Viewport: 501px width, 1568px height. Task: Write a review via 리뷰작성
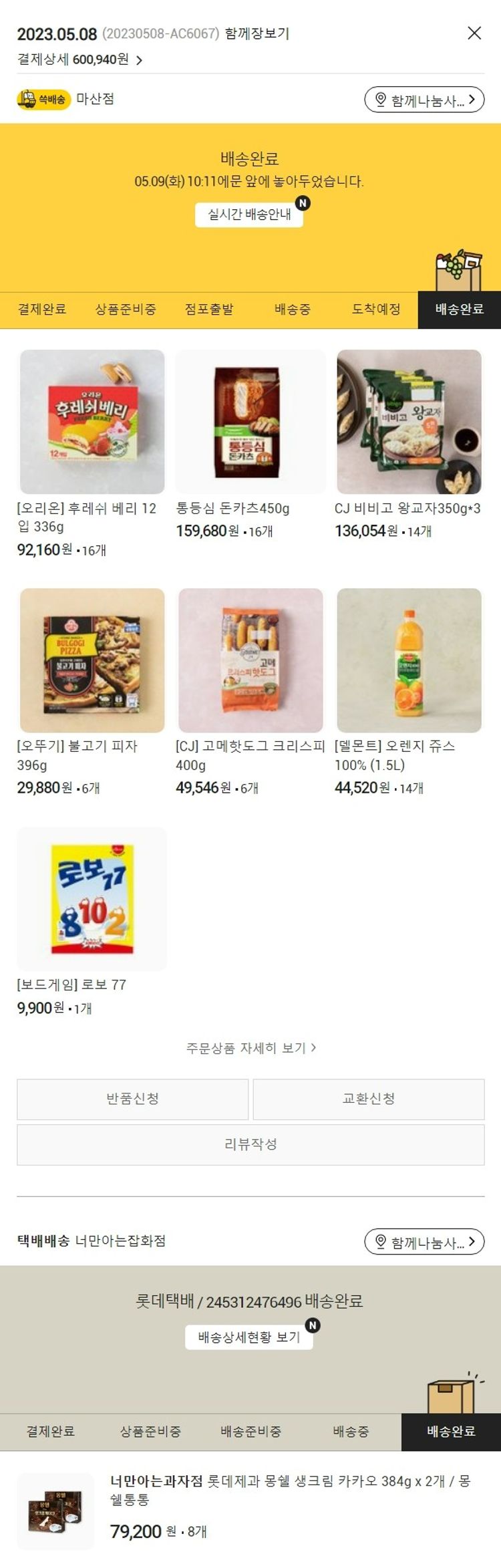pos(251,1144)
